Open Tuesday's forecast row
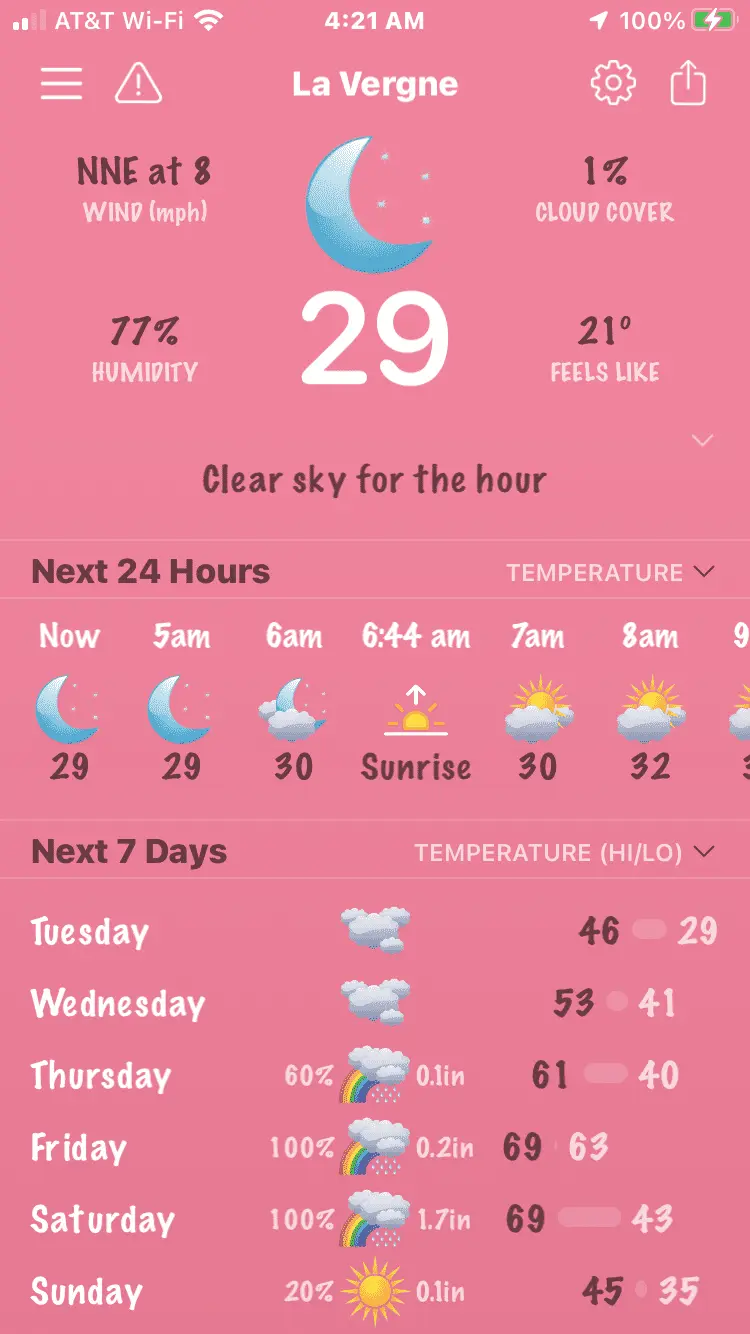 pos(375,931)
